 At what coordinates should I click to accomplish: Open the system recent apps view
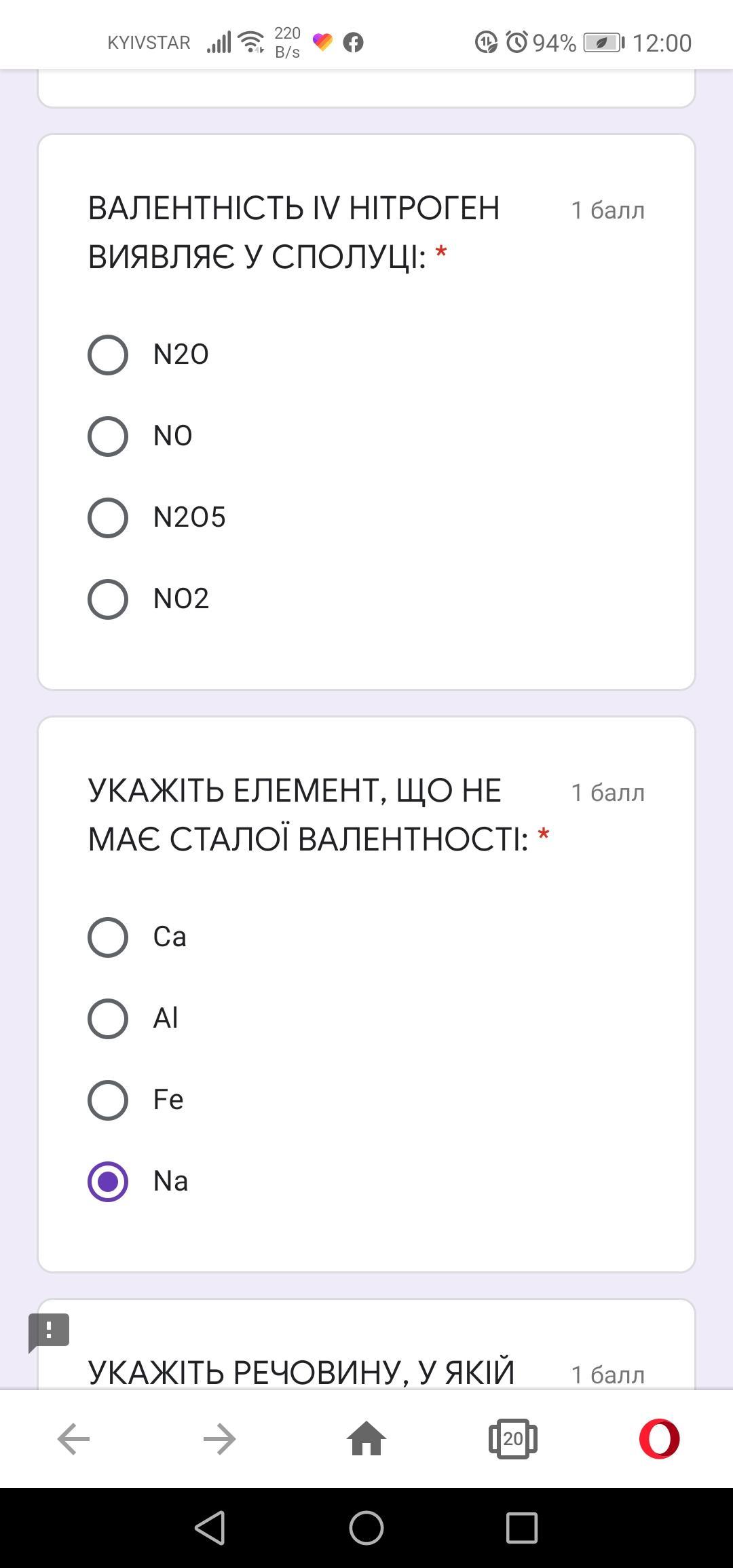tap(522, 1528)
